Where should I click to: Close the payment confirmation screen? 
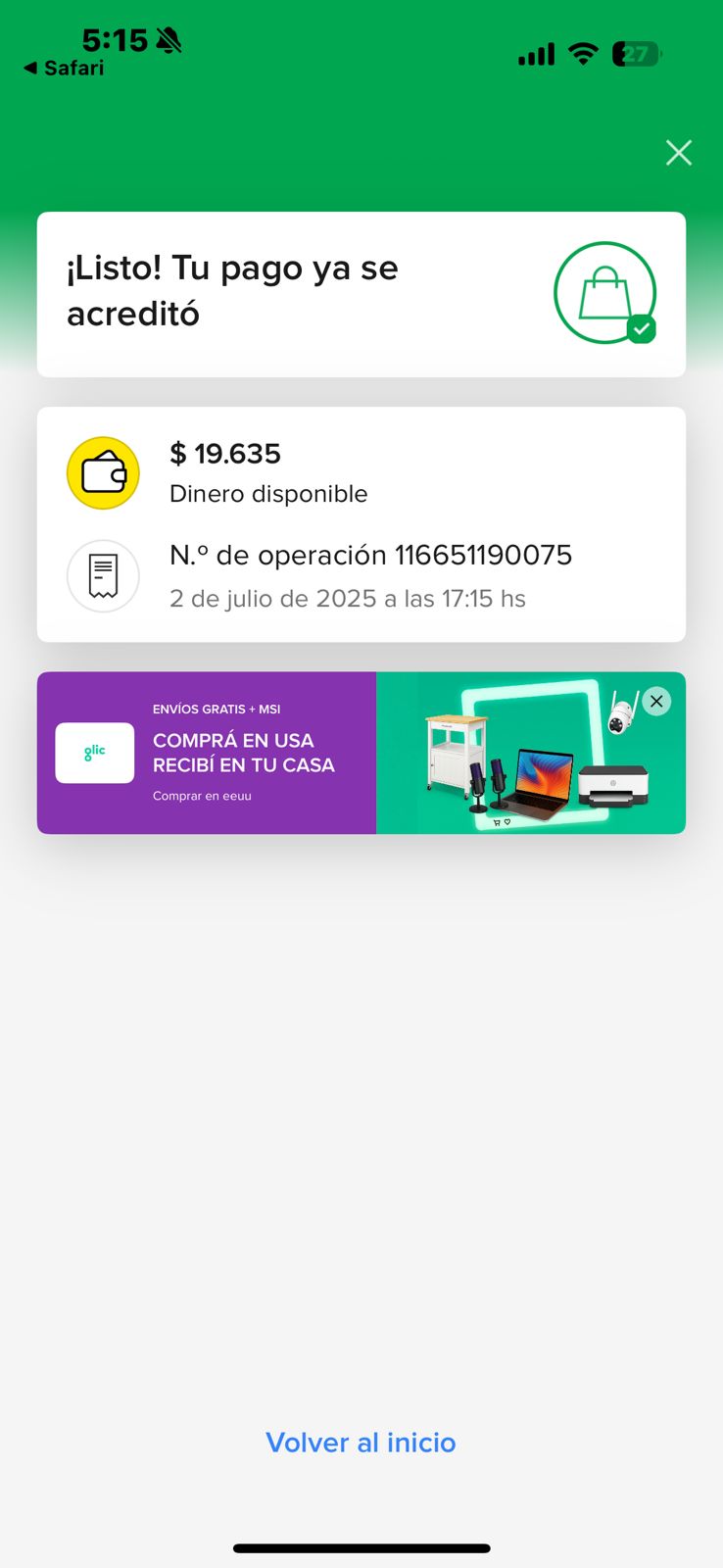pos(678,153)
